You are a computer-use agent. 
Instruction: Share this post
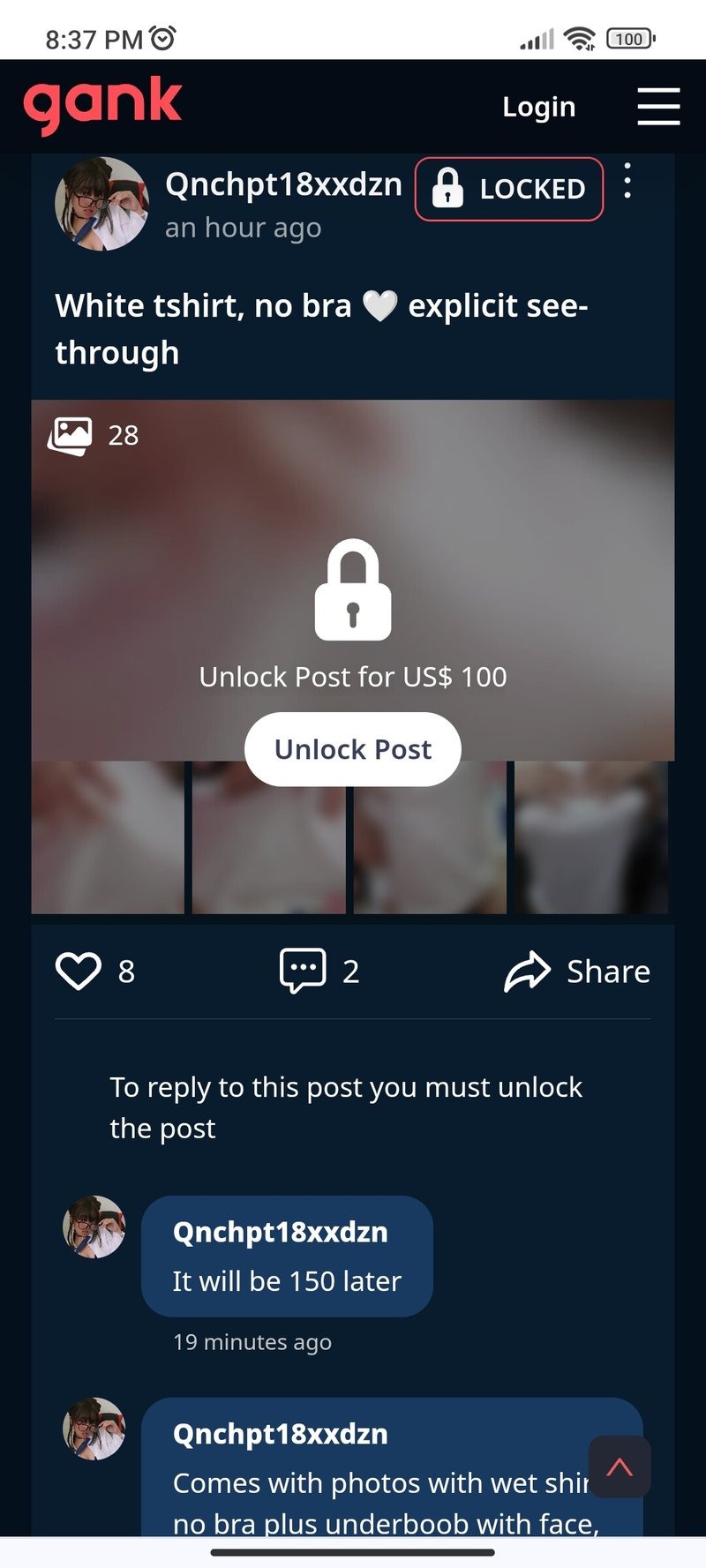coord(577,972)
